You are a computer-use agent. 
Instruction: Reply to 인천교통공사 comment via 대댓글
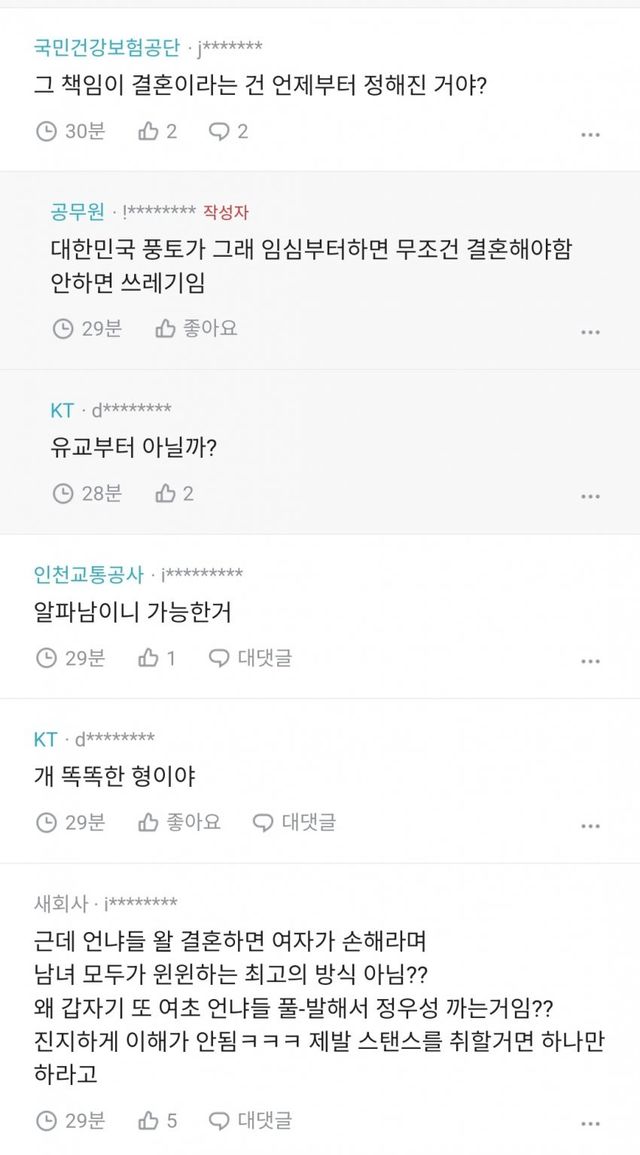tap(250, 658)
